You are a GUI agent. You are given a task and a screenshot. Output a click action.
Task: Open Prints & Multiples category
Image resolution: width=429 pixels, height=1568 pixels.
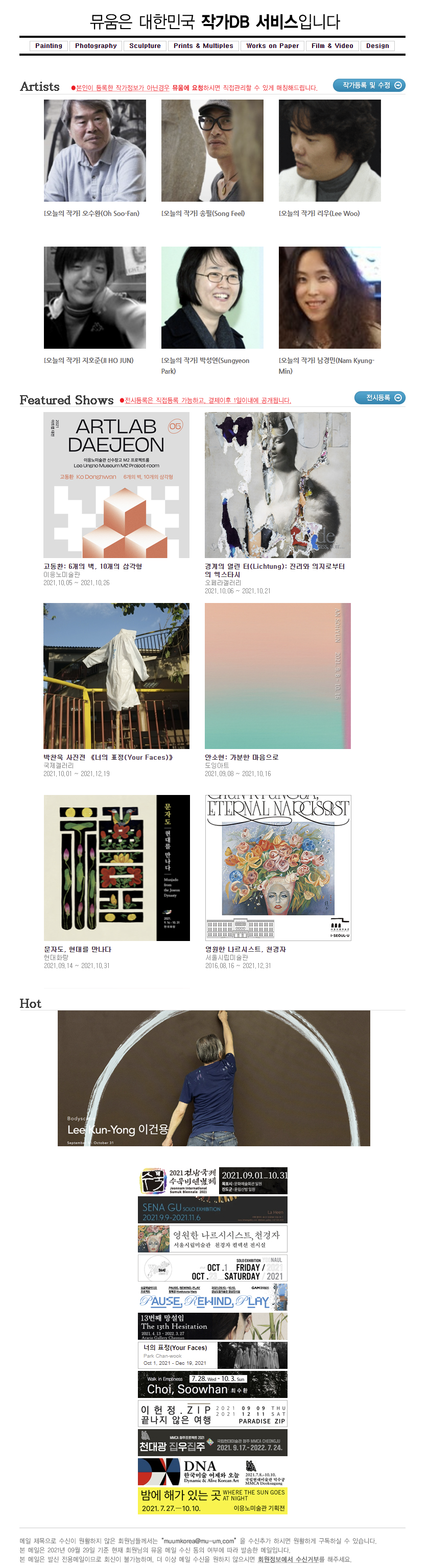click(x=203, y=45)
